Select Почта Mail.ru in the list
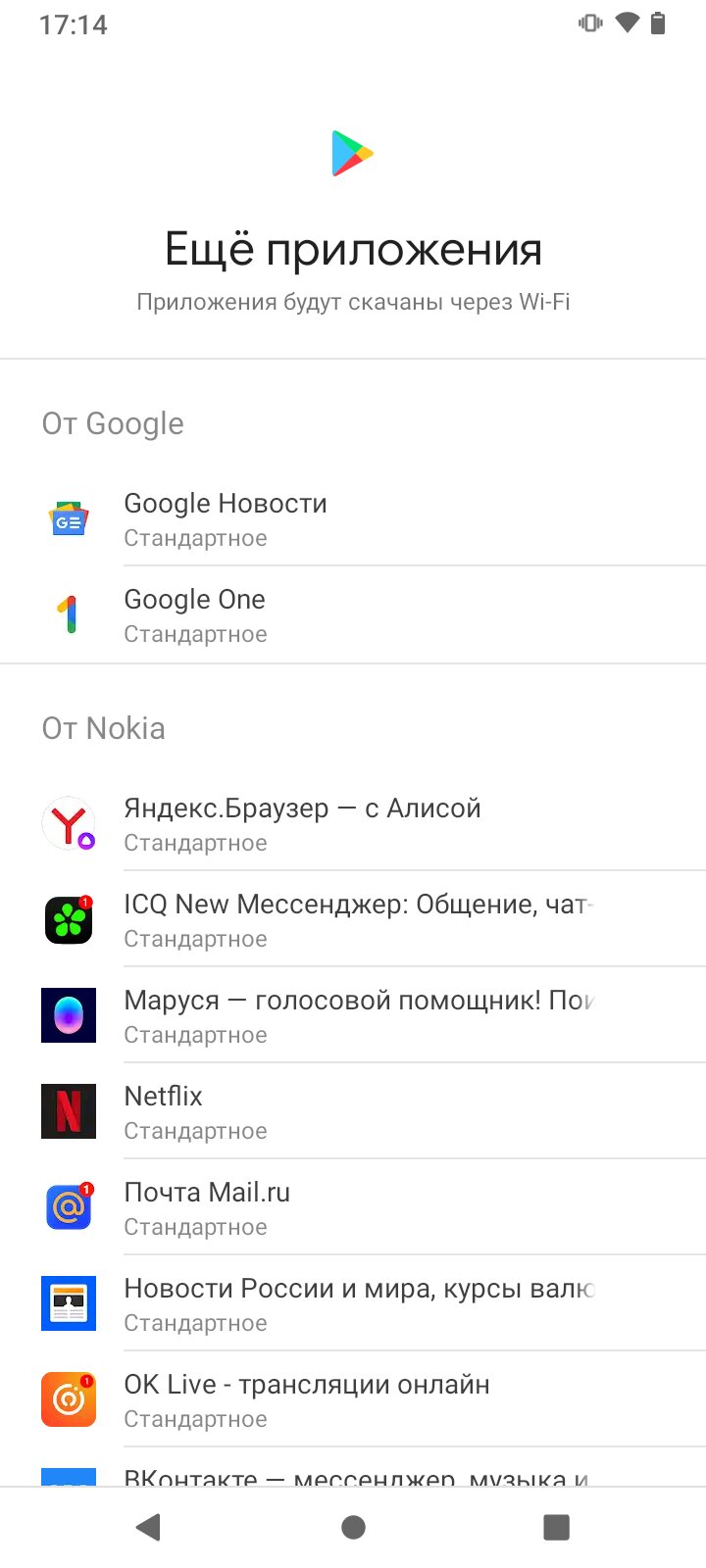Screen dimensions: 706x1568 click(x=353, y=1207)
